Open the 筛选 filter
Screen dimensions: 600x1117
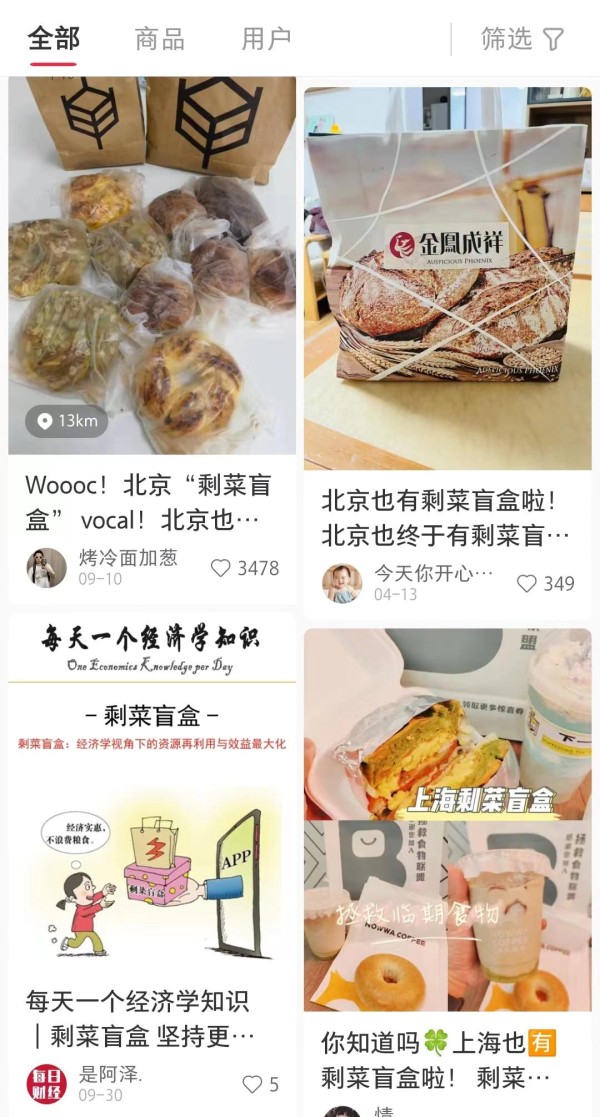[x=522, y=38]
